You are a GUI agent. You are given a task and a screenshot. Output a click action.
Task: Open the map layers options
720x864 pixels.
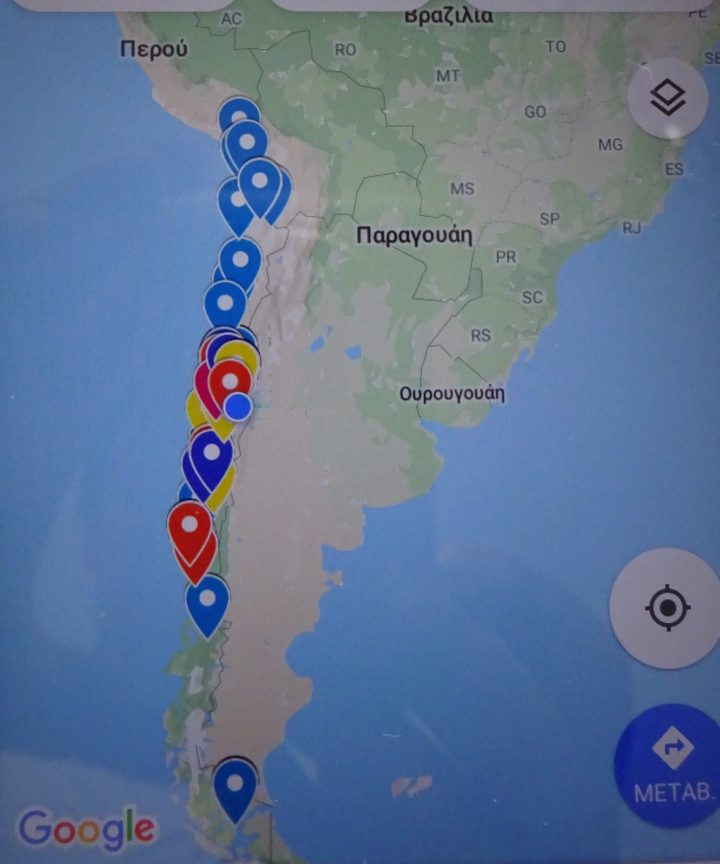click(x=668, y=98)
